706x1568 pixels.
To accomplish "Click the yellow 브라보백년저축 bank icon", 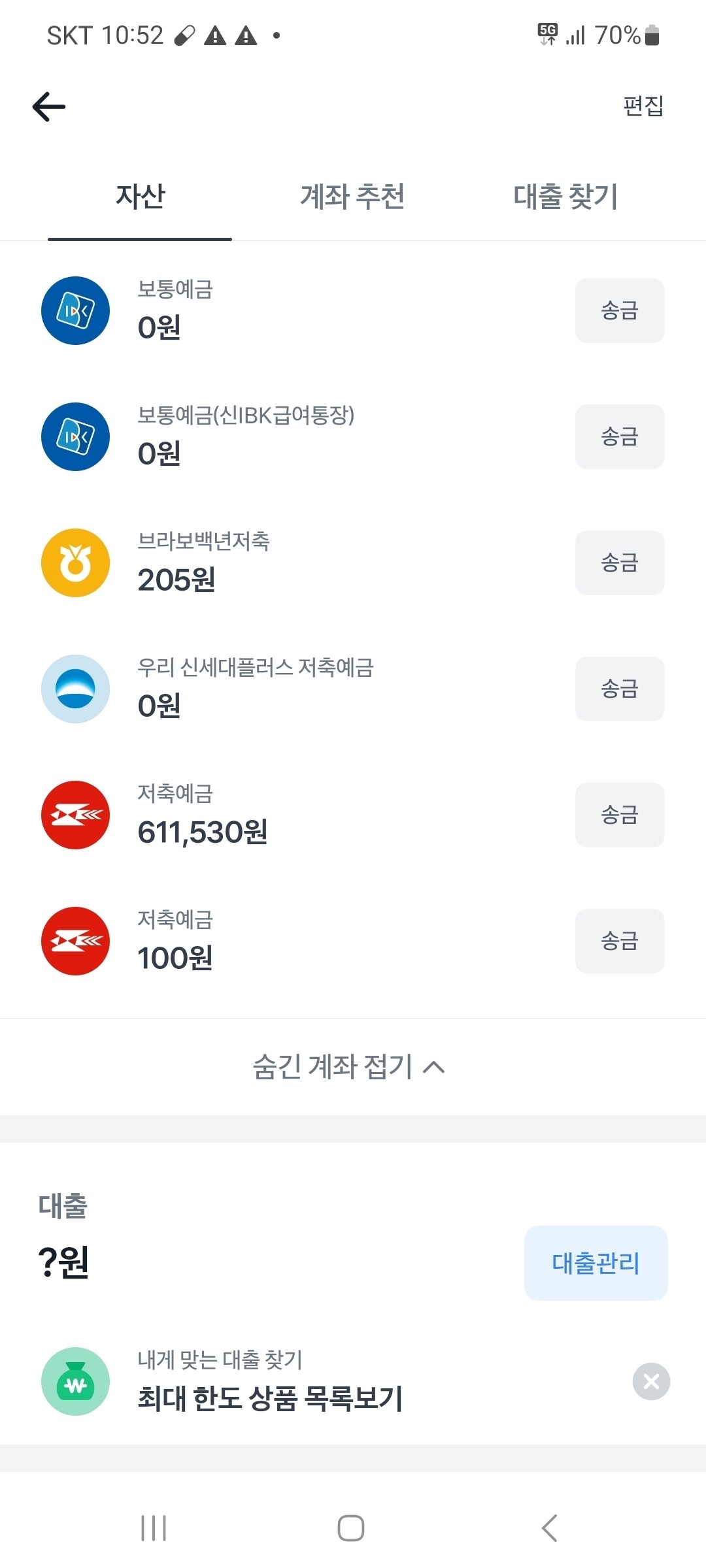I will pyautogui.click(x=75, y=563).
